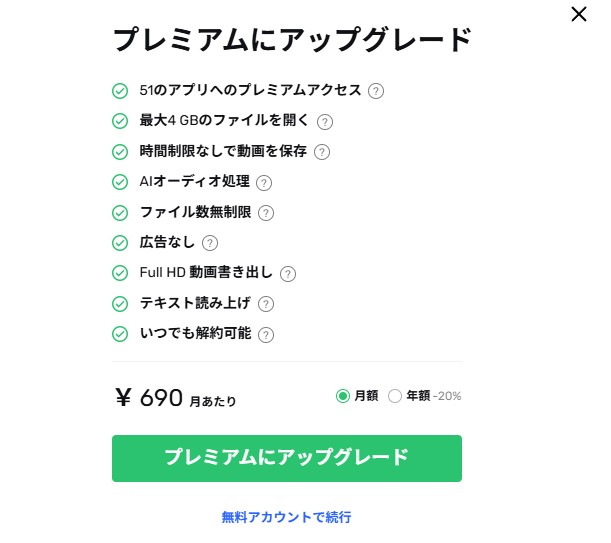Tap the green プレミアムにアップグレード button

(x=286, y=458)
